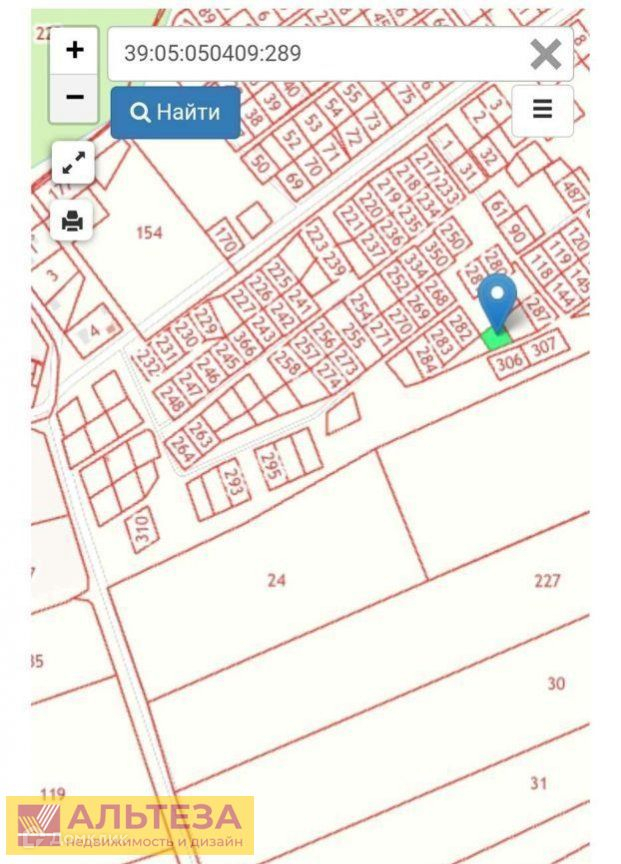621x864 pixels.
Task: Clear the search field with the X
Action: [x=545, y=54]
